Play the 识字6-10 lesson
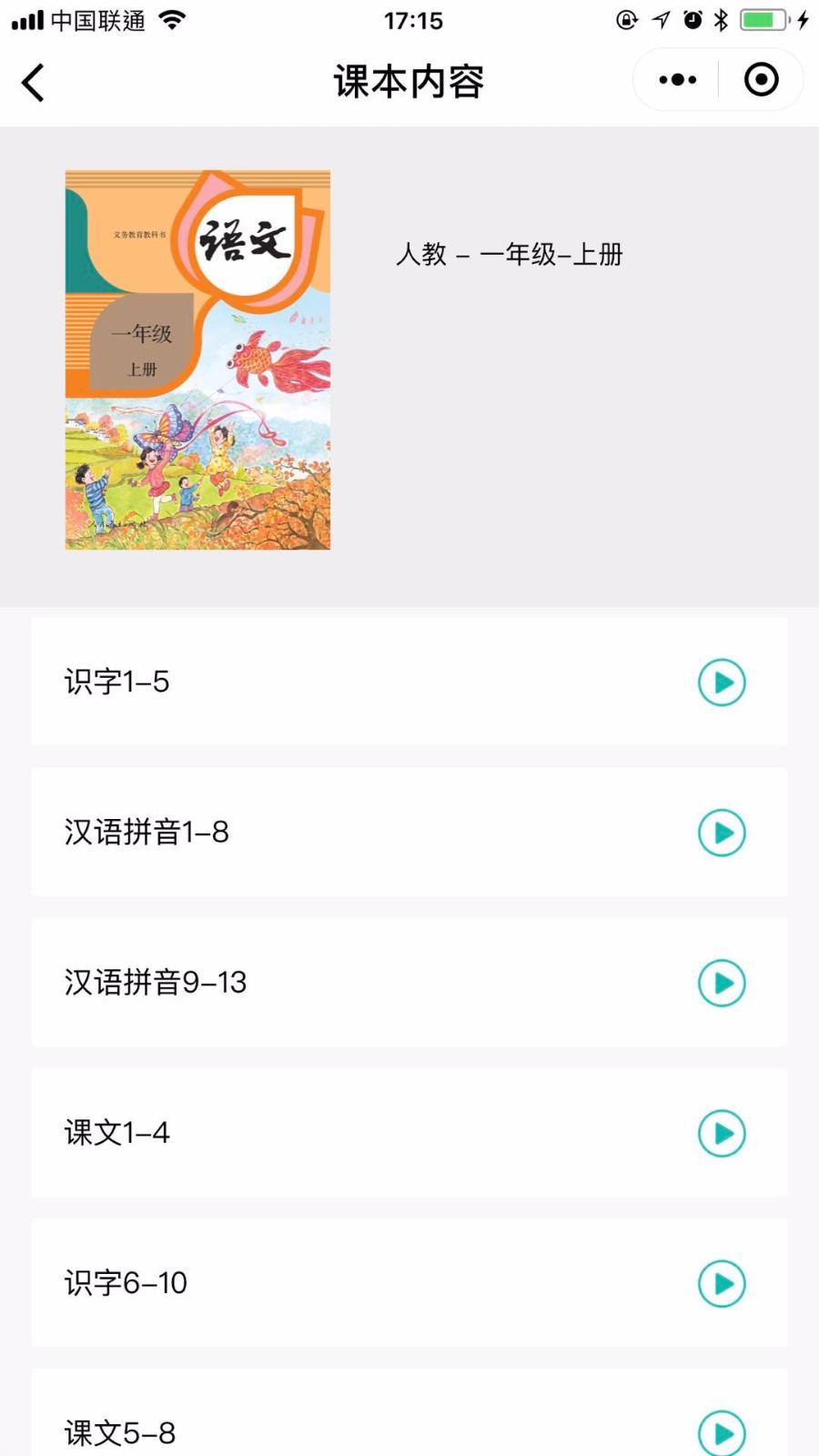Screen dimensions: 819x1456 point(722,1283)
